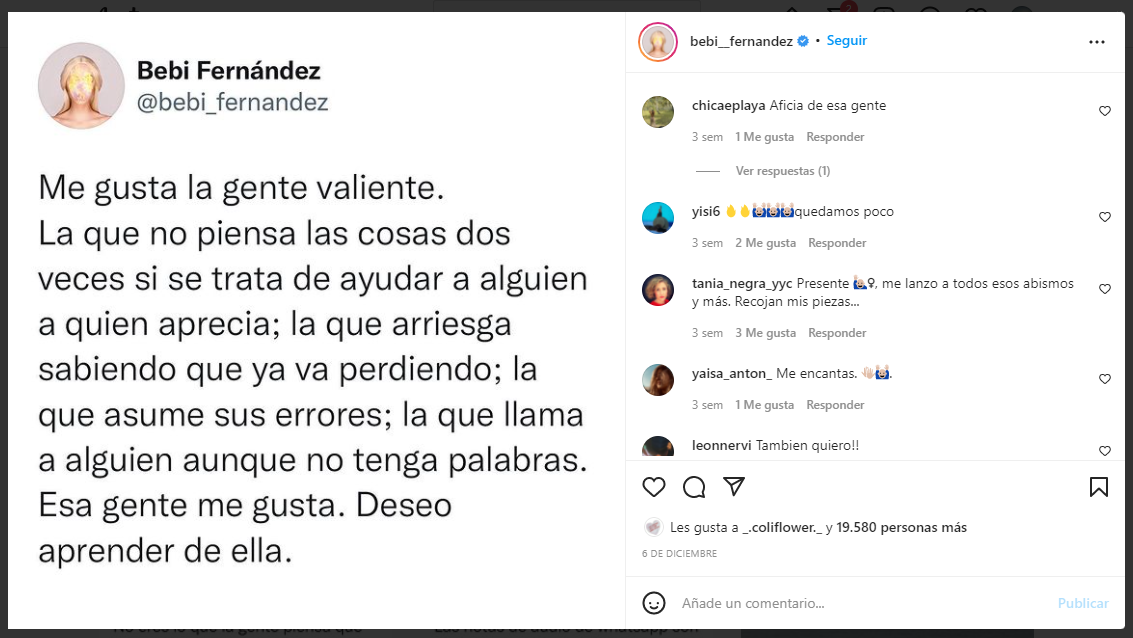Reply to tania_negra_yyc's comment via Responder

[836, 333]
